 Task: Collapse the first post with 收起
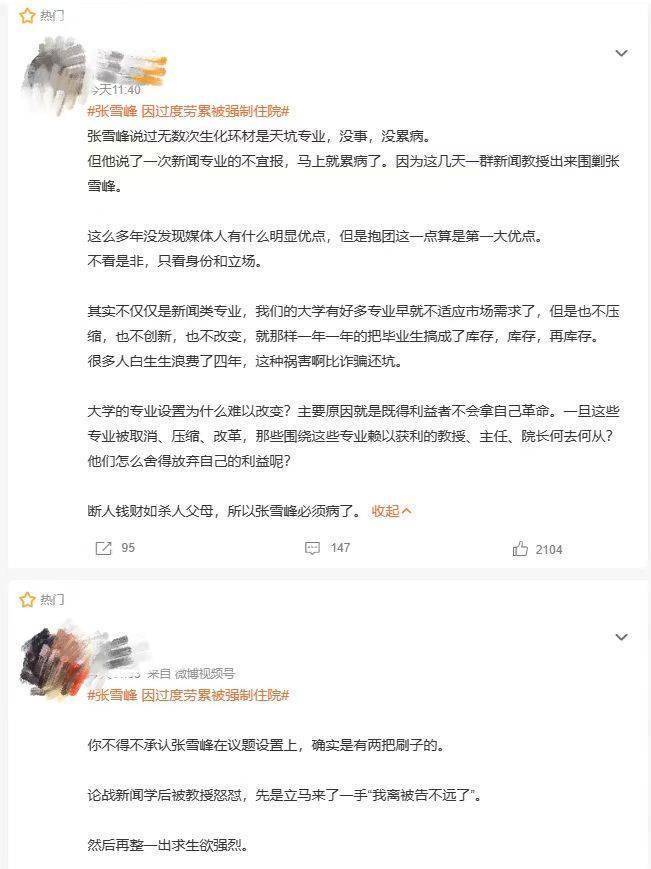click(392, 510)
